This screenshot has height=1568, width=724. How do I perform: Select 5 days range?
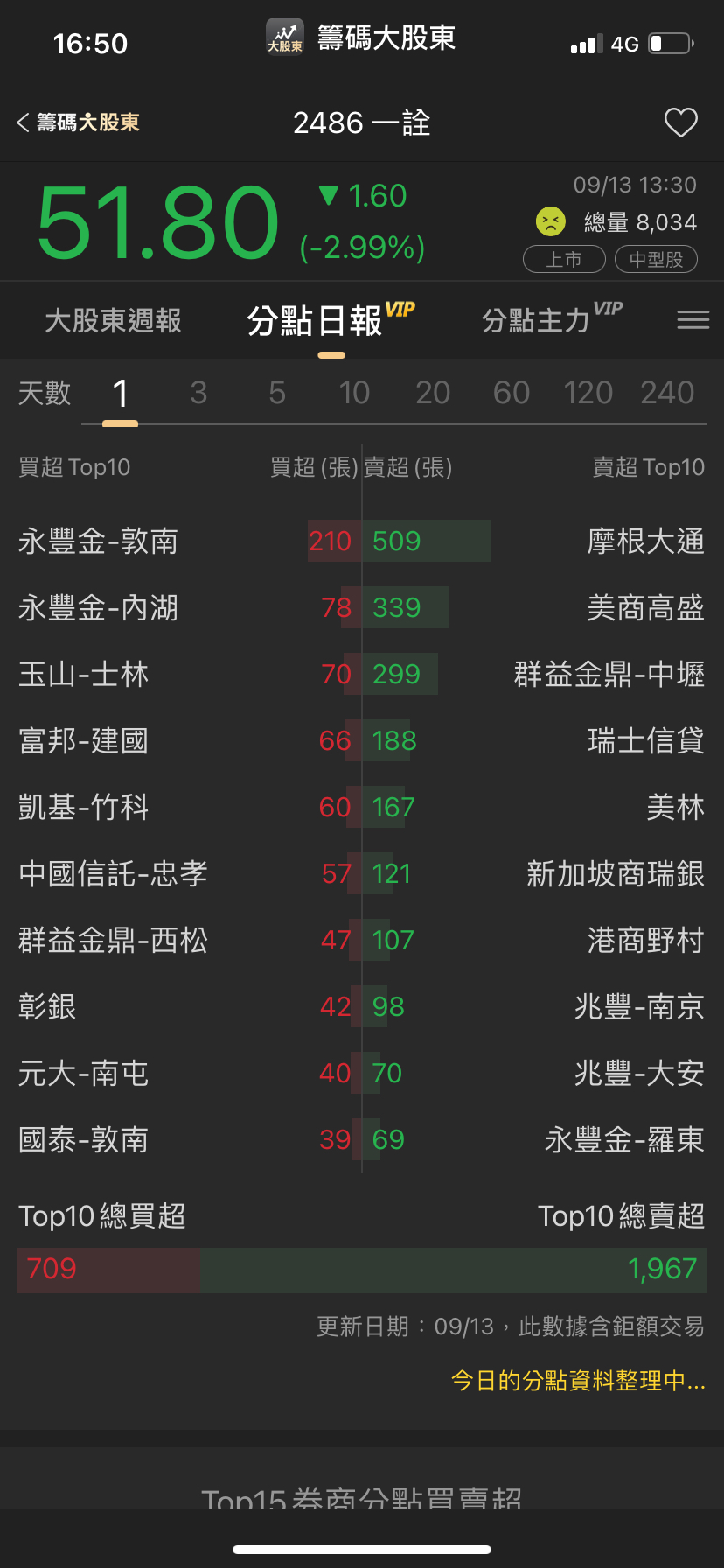click(277, 393)
